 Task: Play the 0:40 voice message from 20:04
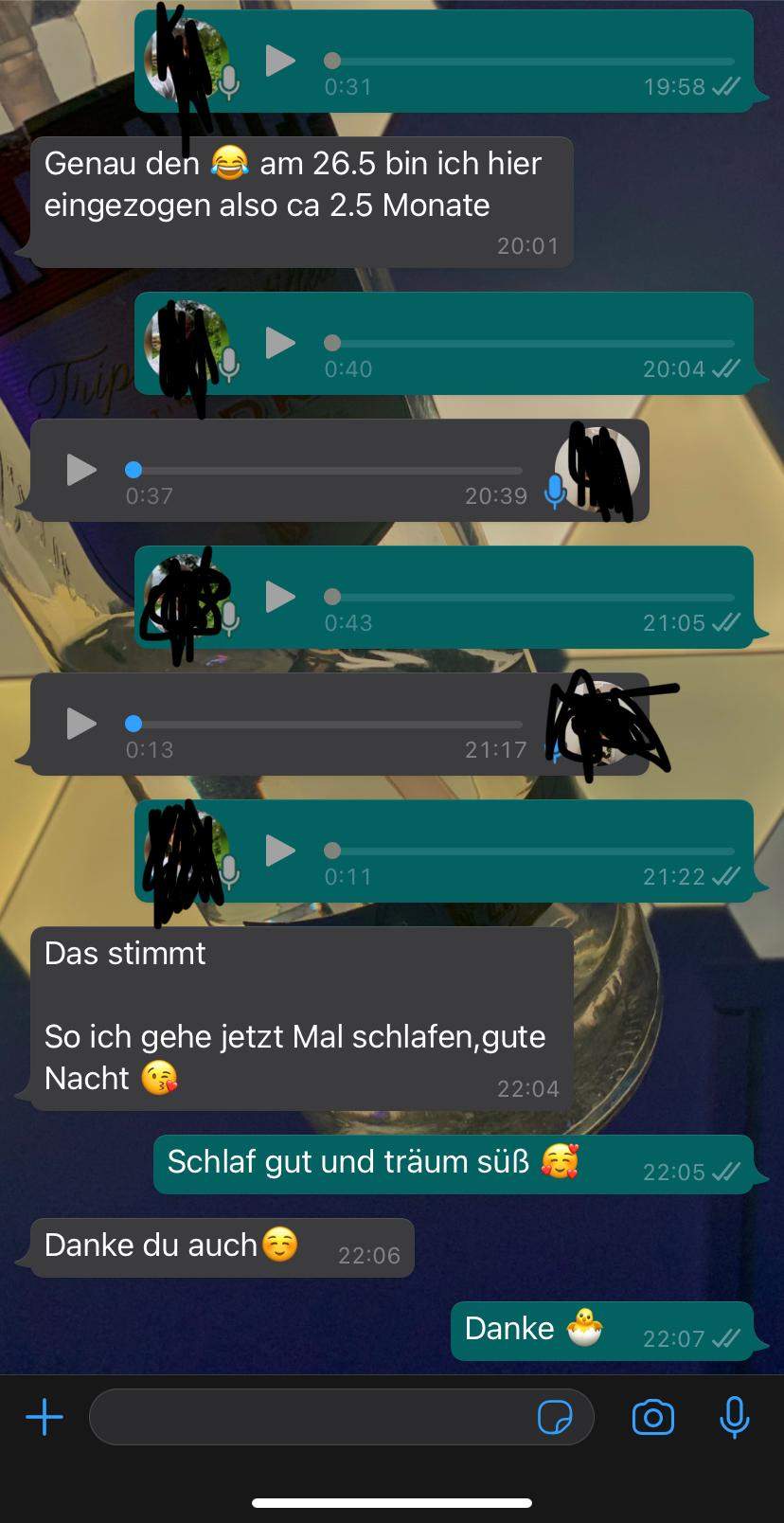(279, 343)
